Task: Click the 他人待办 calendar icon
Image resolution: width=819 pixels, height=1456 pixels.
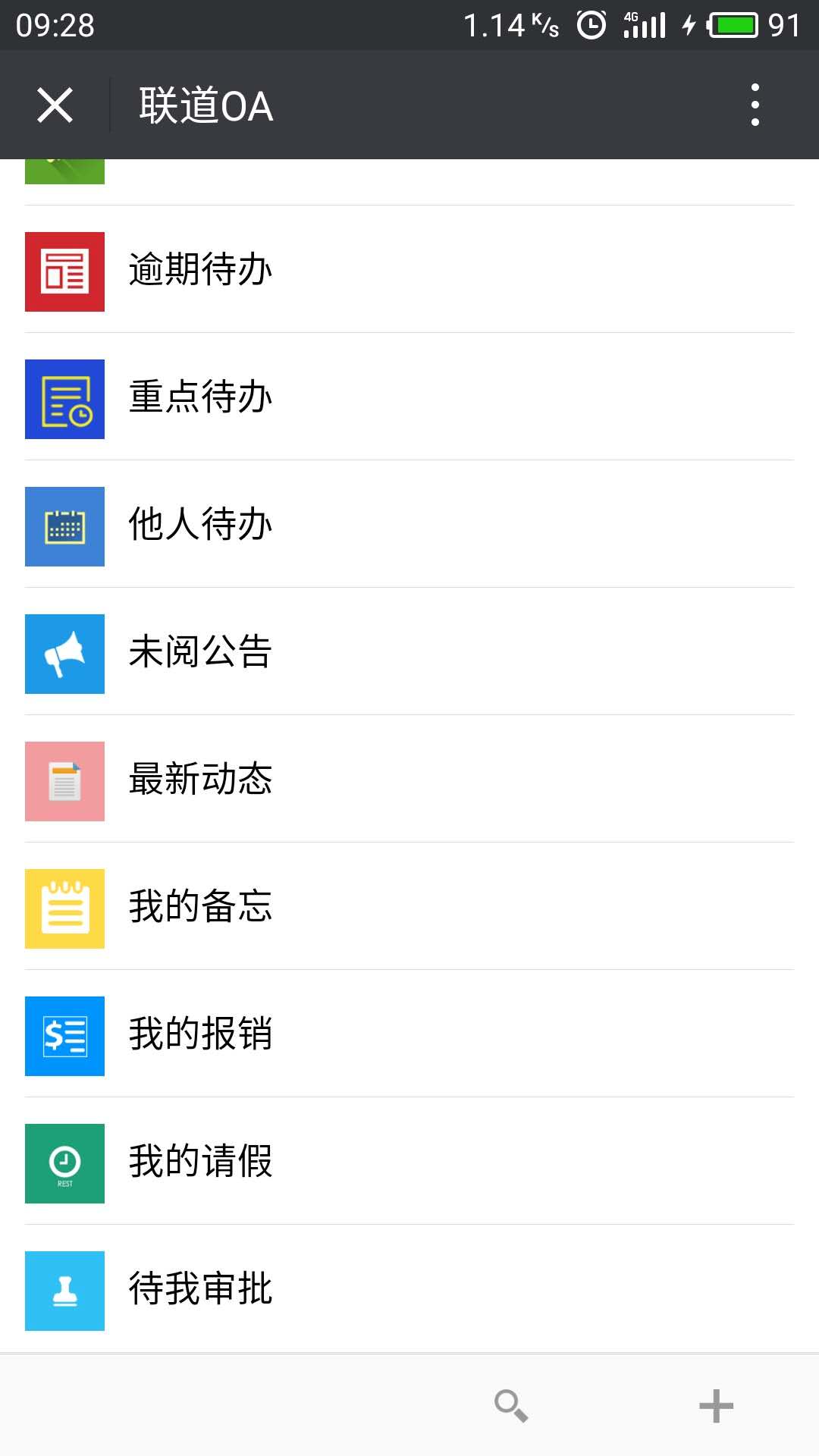Action: tap(64, 526)
